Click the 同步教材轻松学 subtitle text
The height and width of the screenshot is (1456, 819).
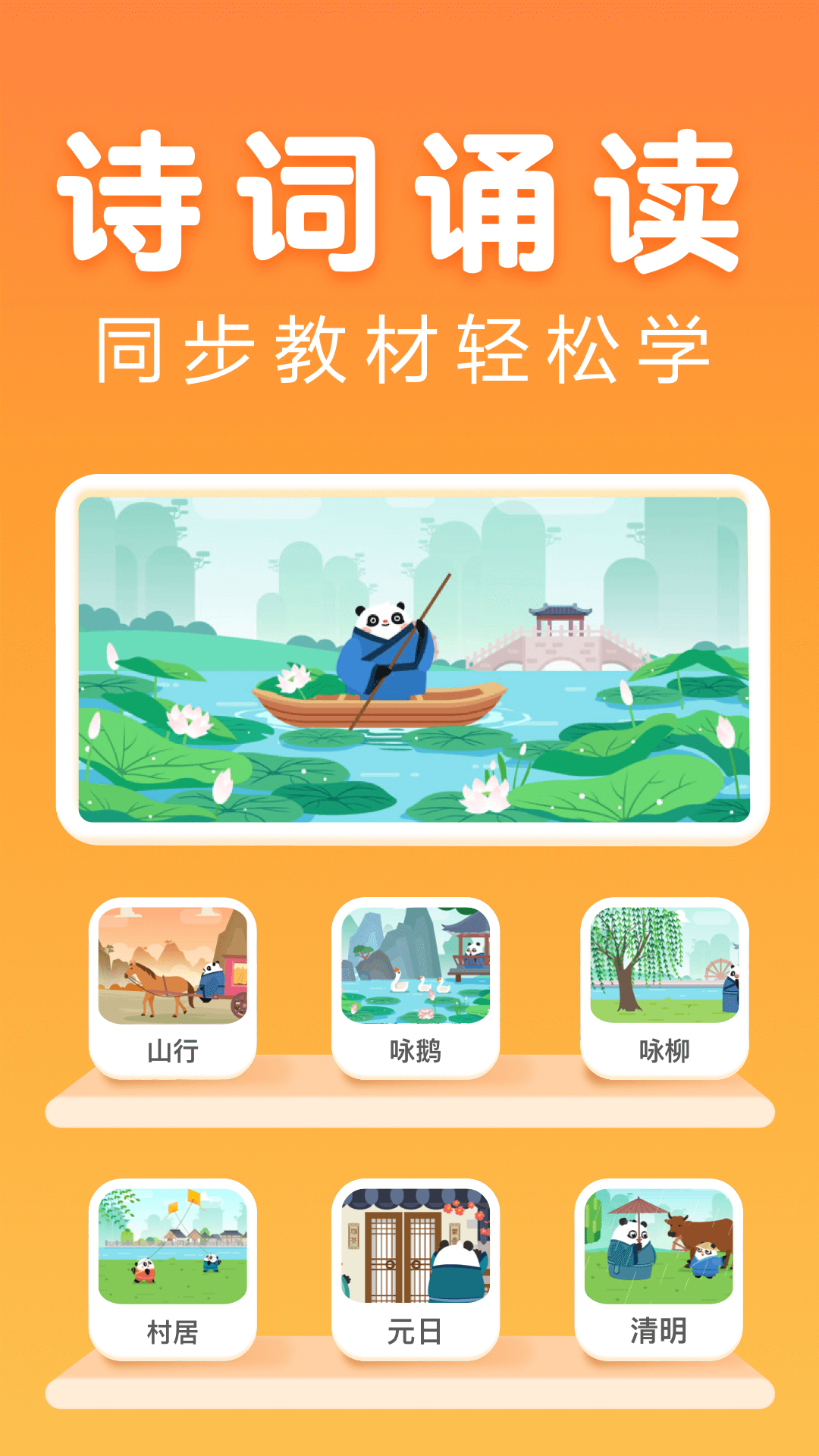click(409, 345)
